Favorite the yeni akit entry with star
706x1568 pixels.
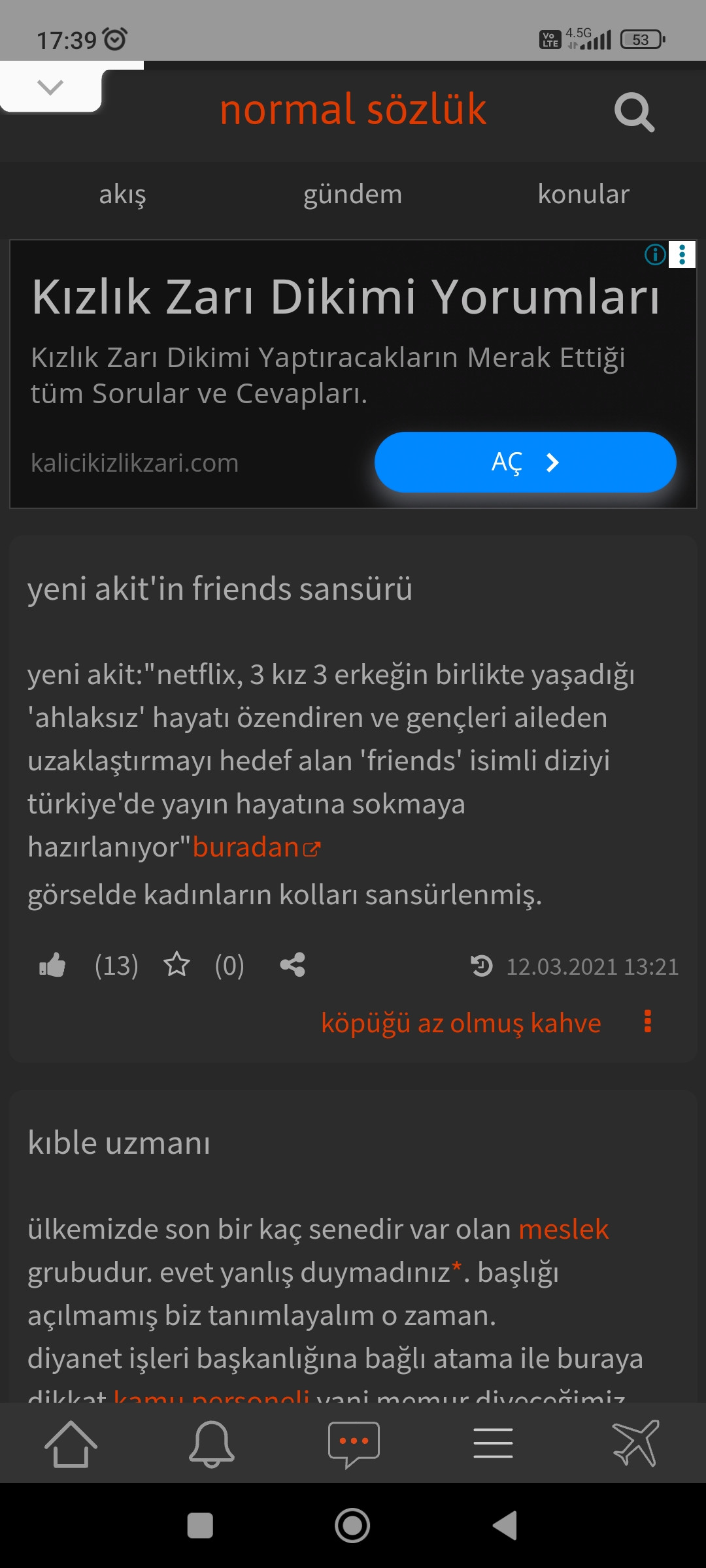(x=176, y=965)
